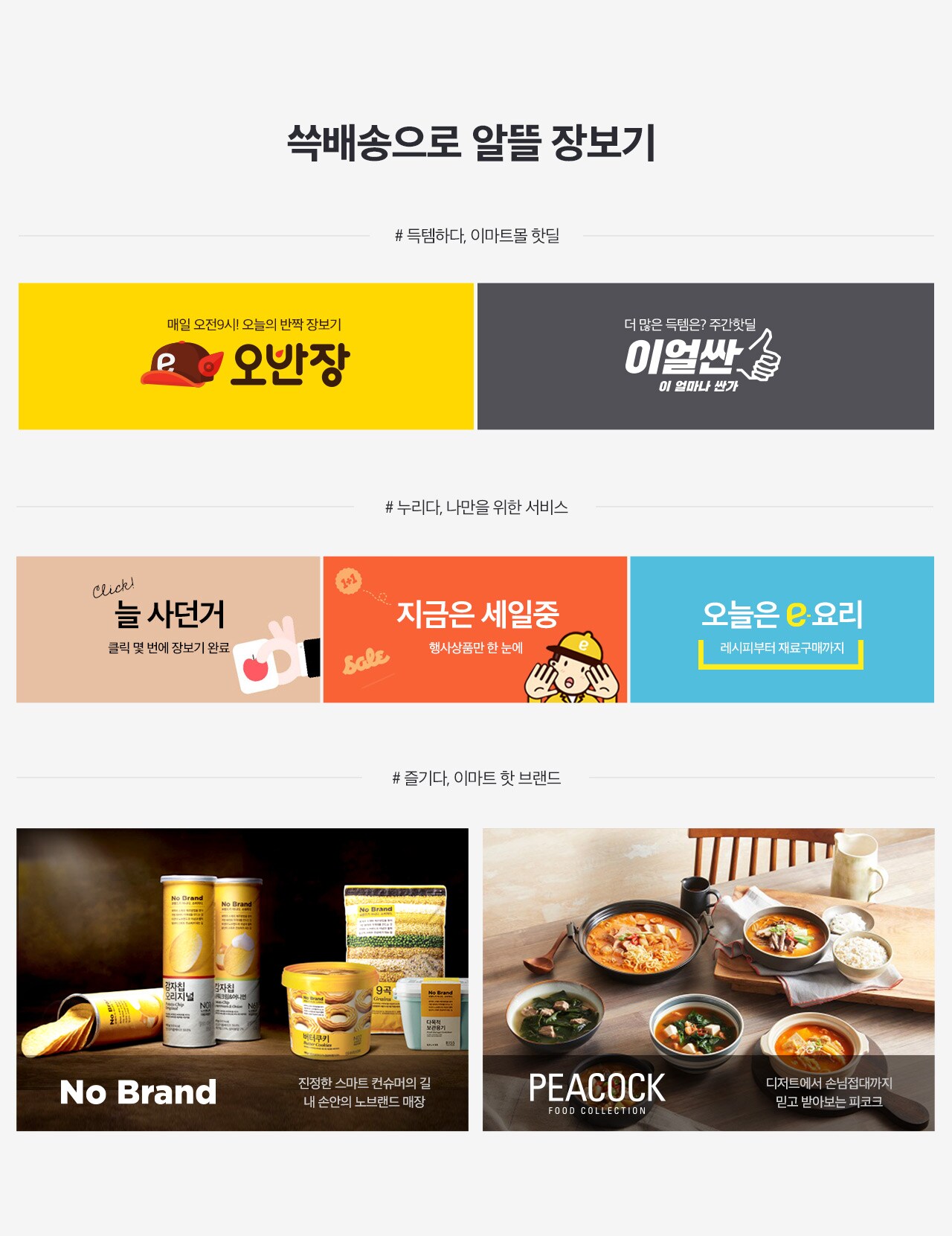Open the 오반장 daily deal banner
The image size is (952, 1236).
click(x=245, y=356)
